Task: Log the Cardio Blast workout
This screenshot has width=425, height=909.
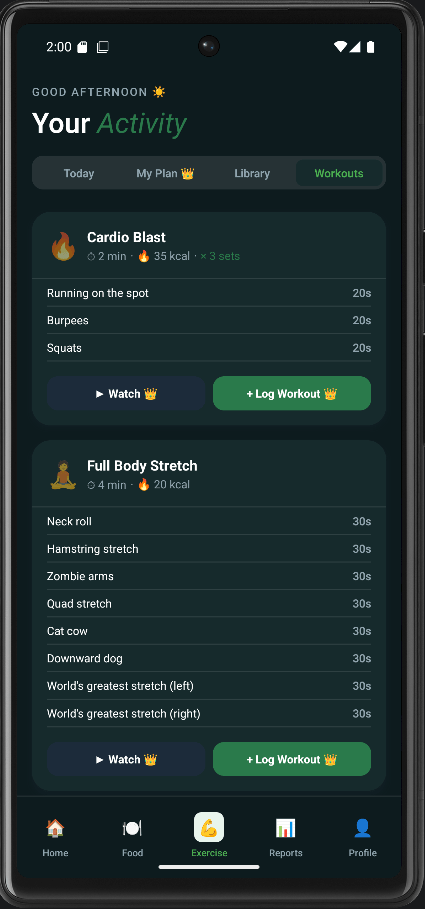Action: click(x=292, y=394)
